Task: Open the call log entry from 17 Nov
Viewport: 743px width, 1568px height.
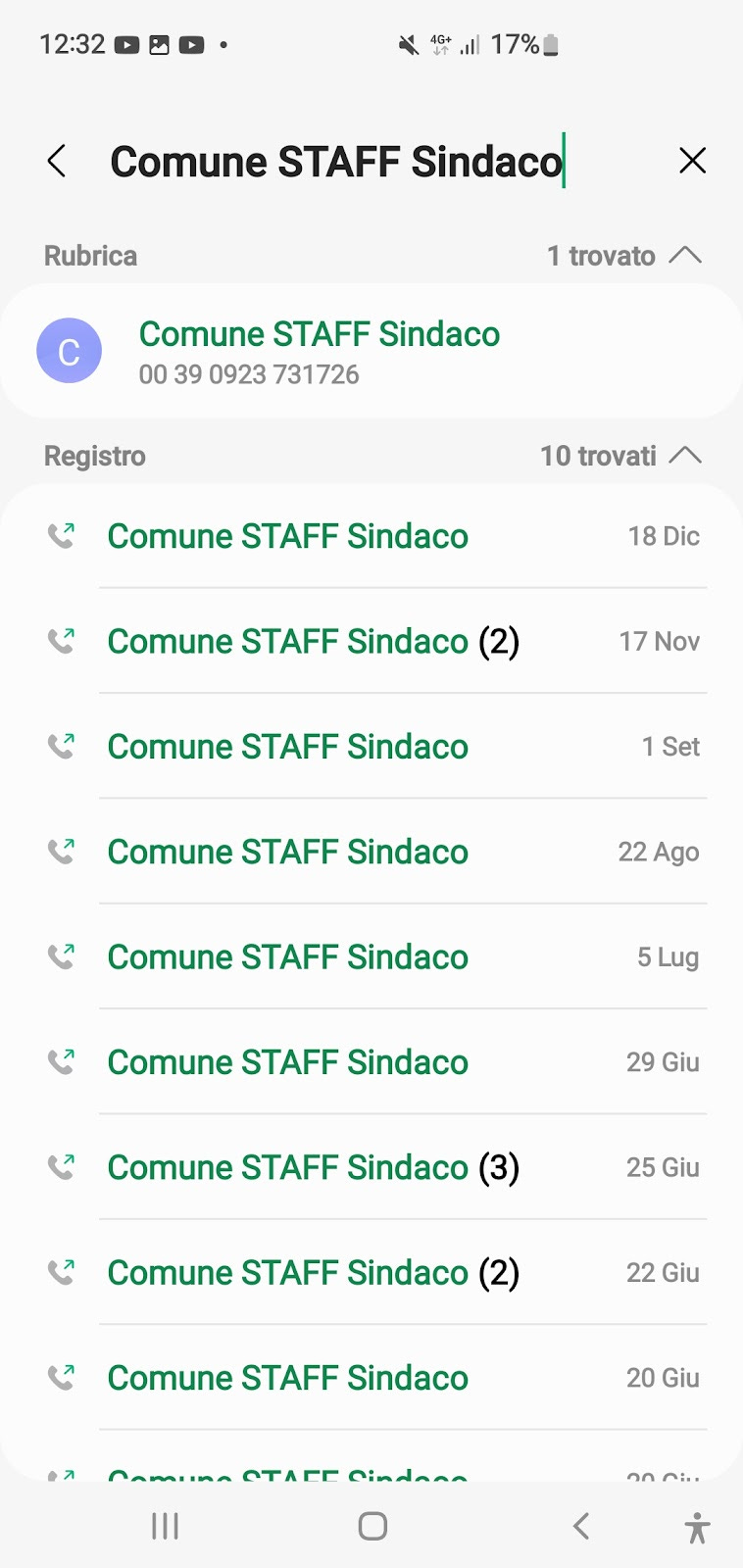Action: 371,642
